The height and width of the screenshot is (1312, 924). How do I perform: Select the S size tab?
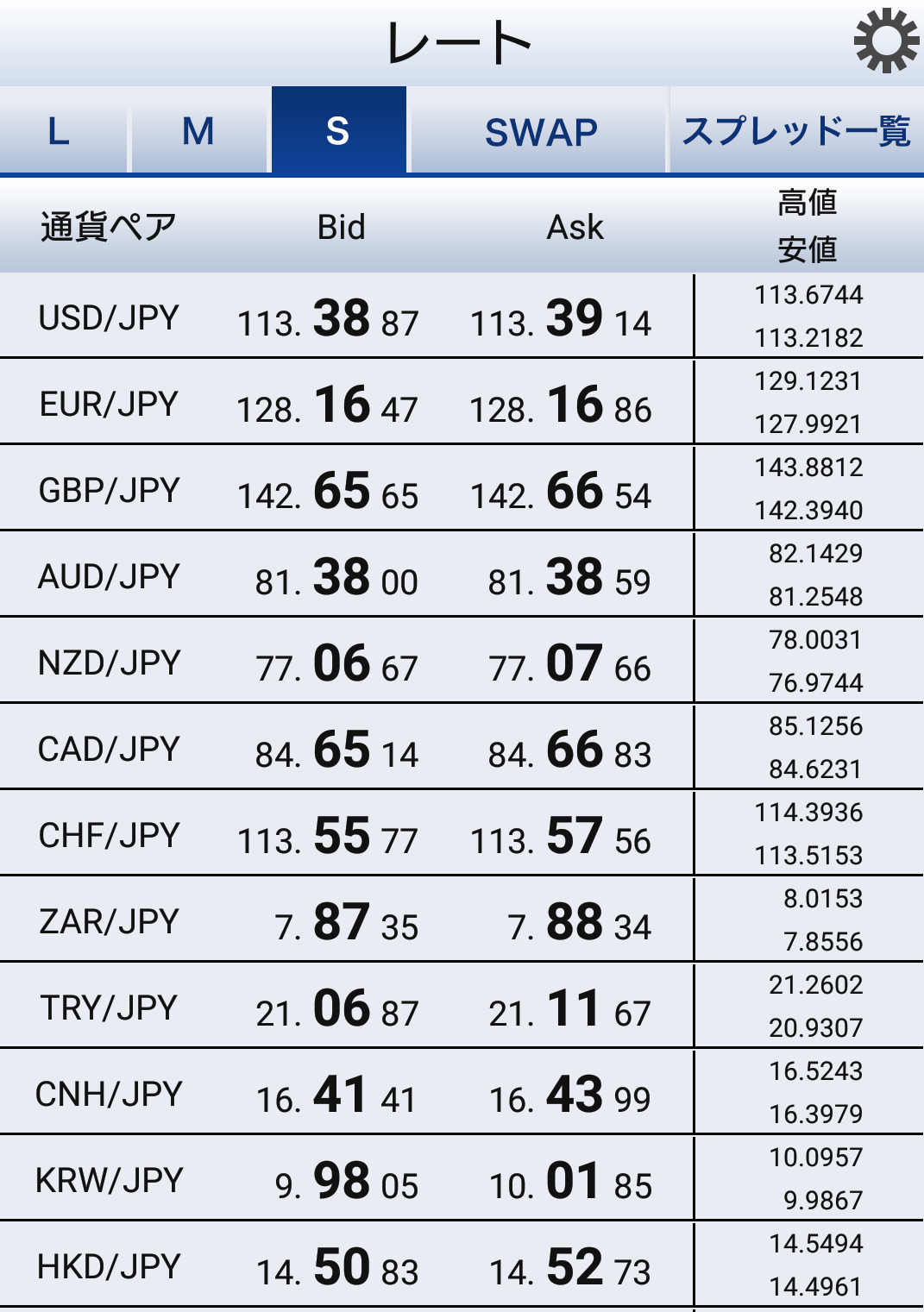pos(338,132)
